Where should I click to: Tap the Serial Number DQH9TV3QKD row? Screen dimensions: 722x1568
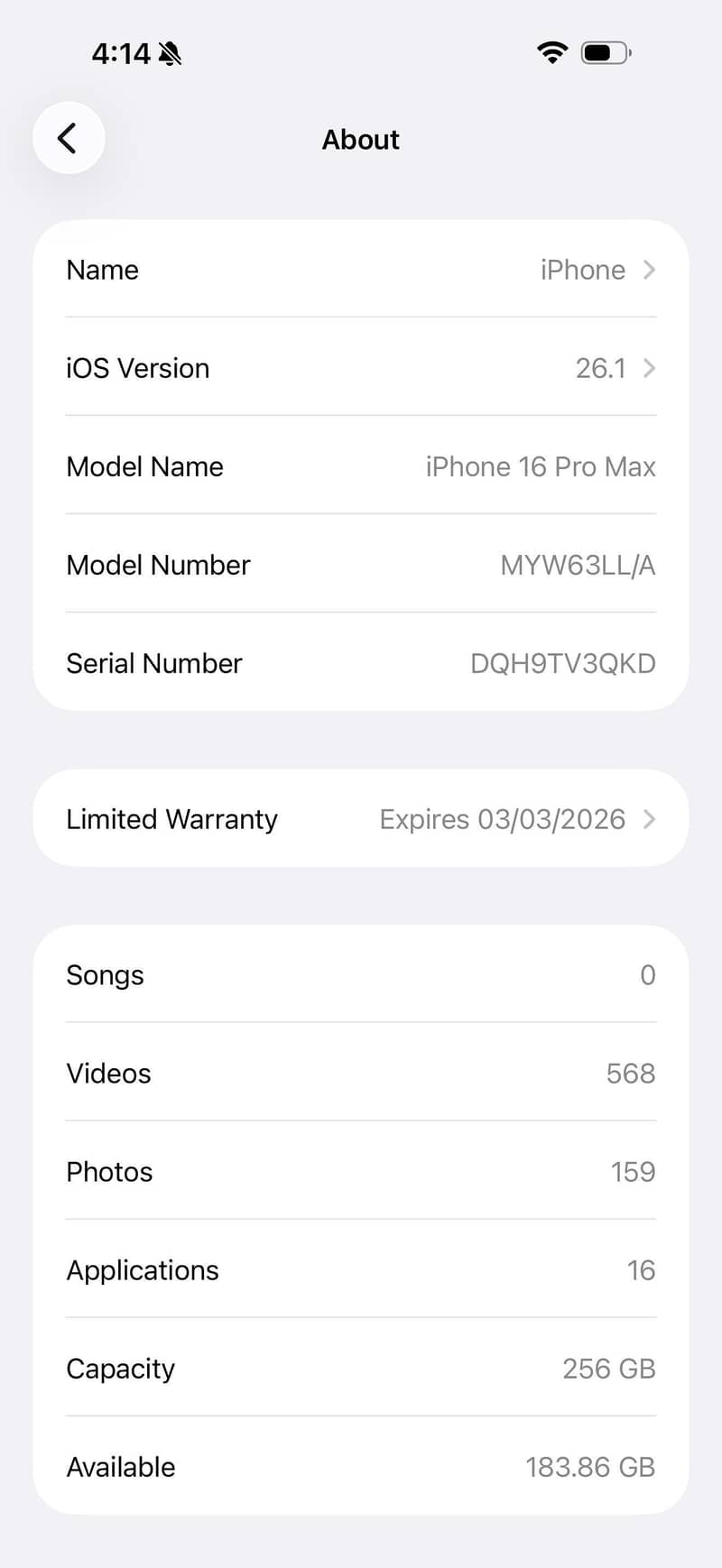tap(361, 663)
